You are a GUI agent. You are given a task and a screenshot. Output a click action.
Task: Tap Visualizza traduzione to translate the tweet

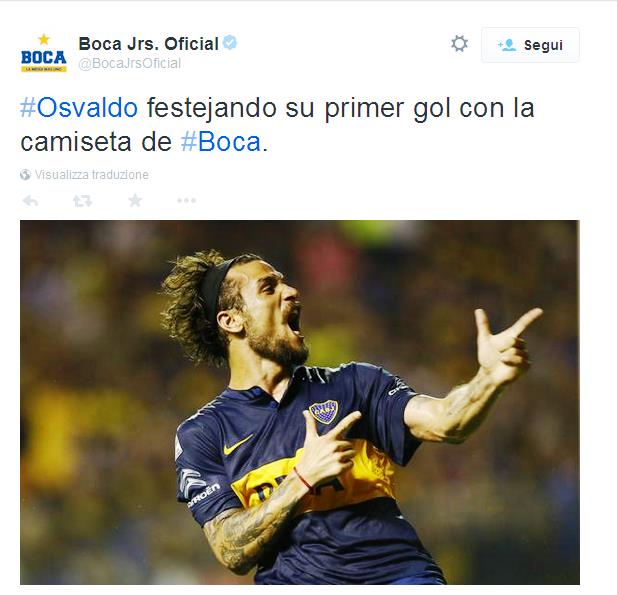point(91,175)
